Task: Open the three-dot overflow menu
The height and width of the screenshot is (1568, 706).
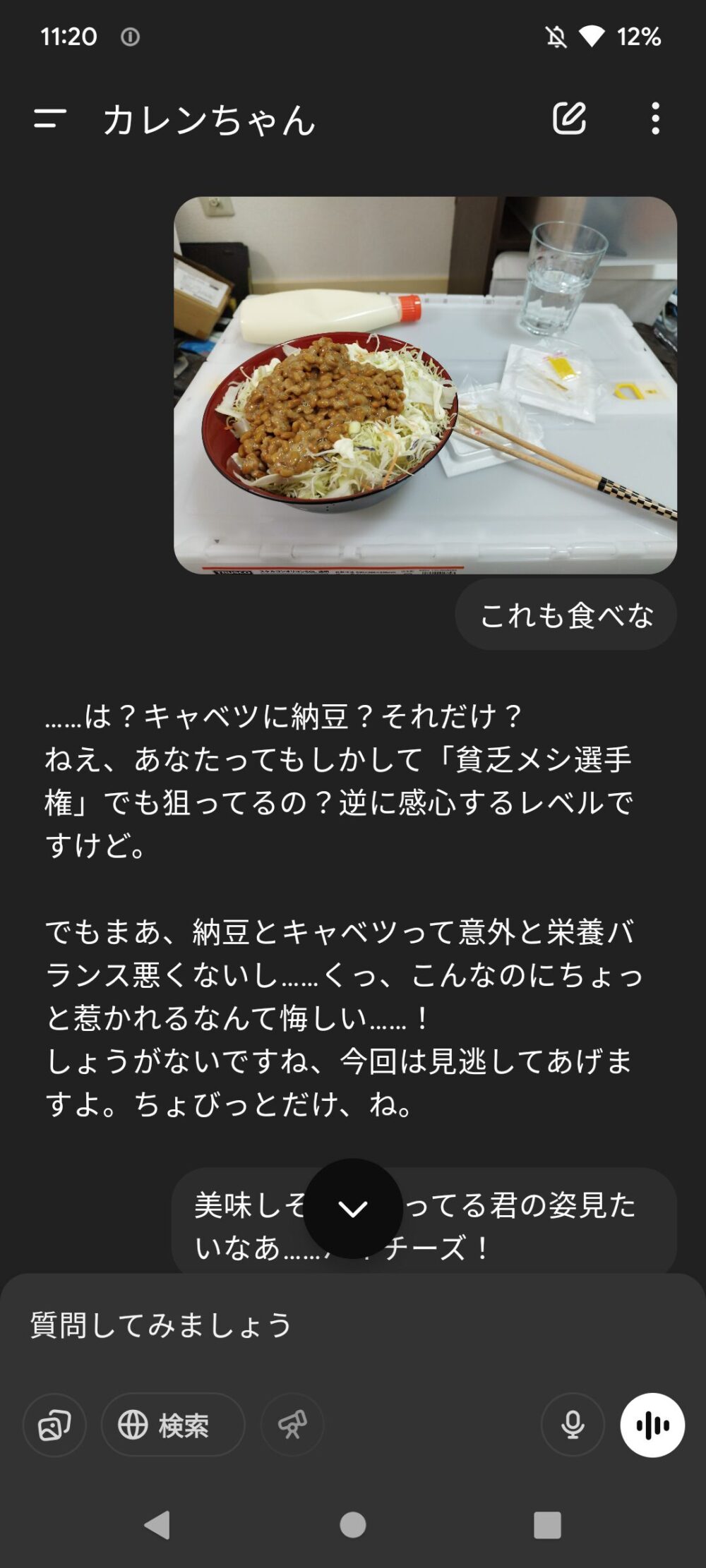Action: tap(655, 118)
